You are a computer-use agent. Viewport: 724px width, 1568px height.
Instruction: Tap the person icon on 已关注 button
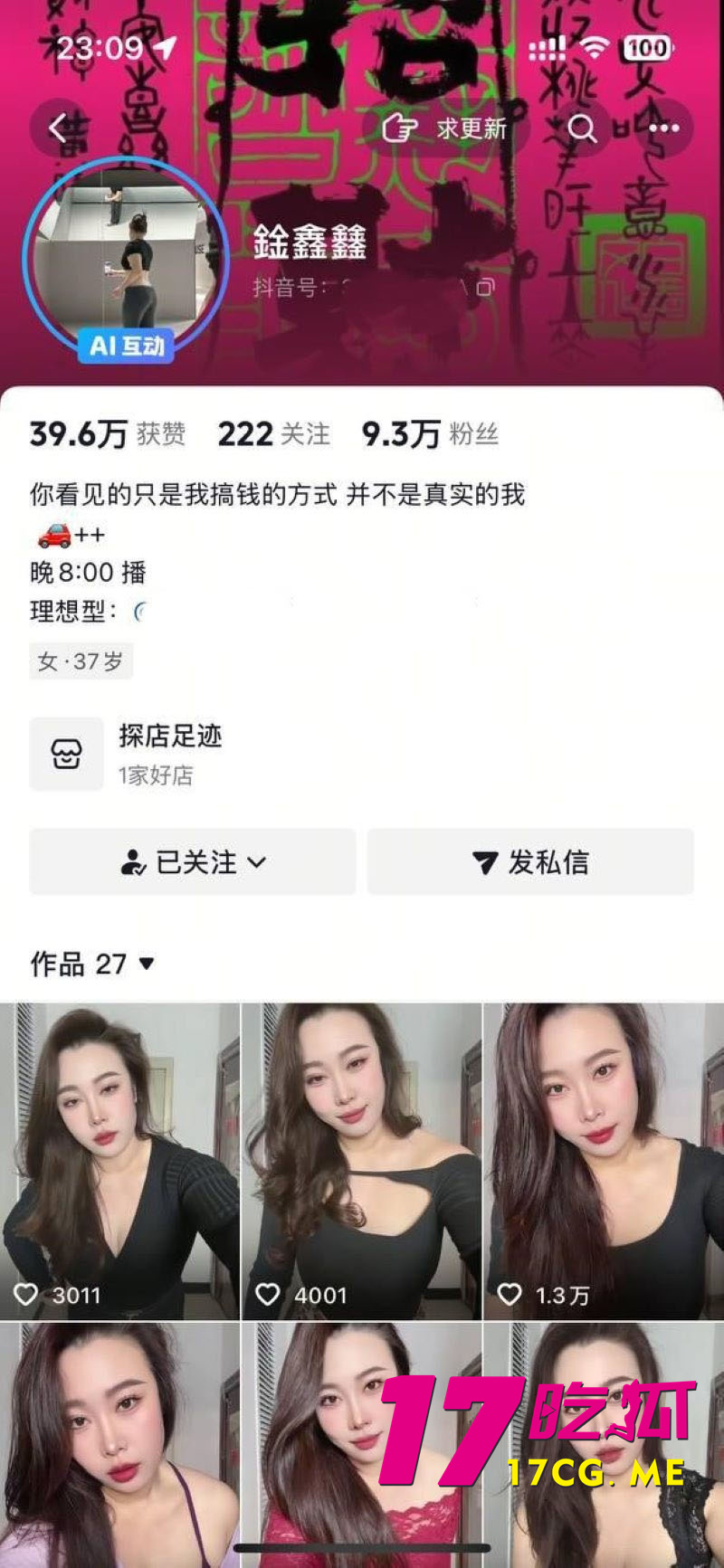134,862
